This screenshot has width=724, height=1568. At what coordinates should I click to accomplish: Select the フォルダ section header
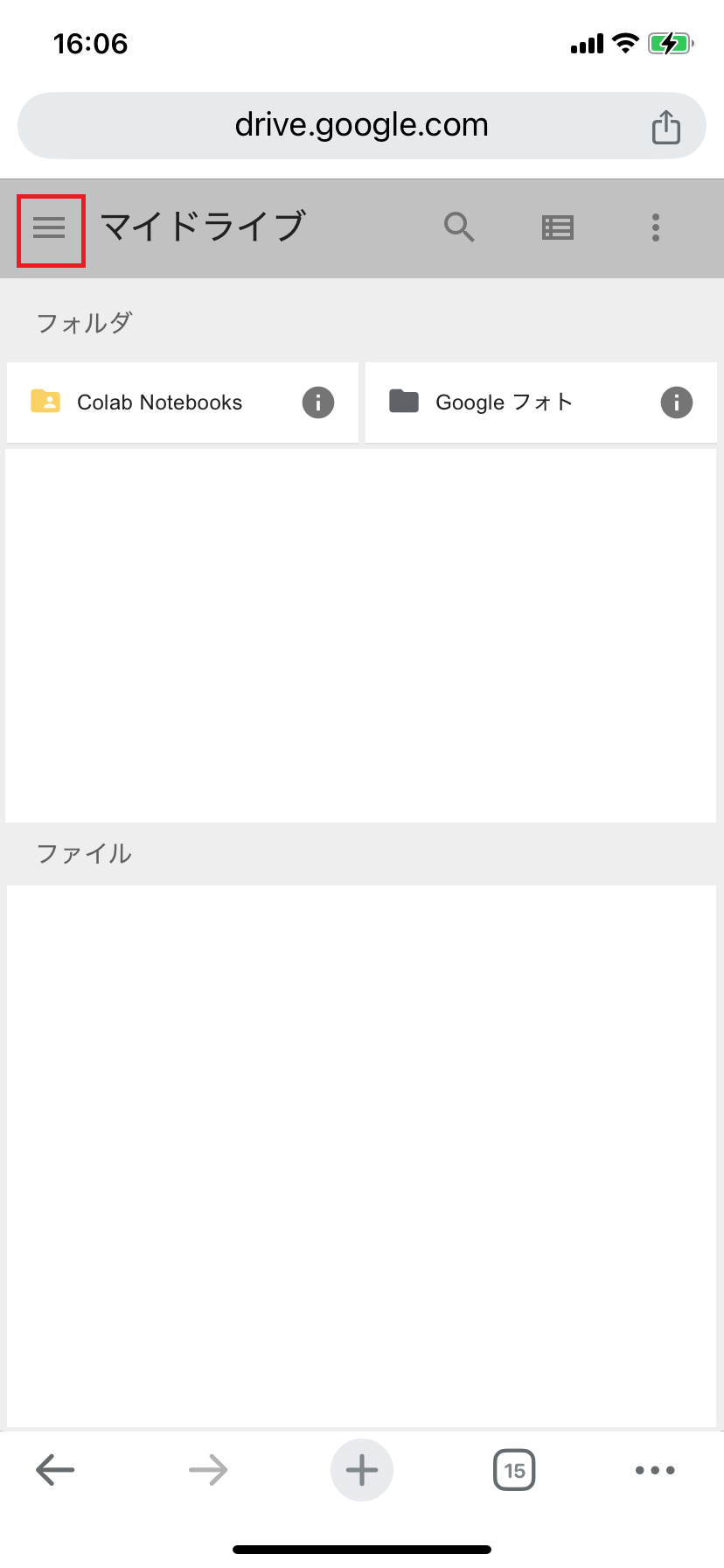pos(84,322)
